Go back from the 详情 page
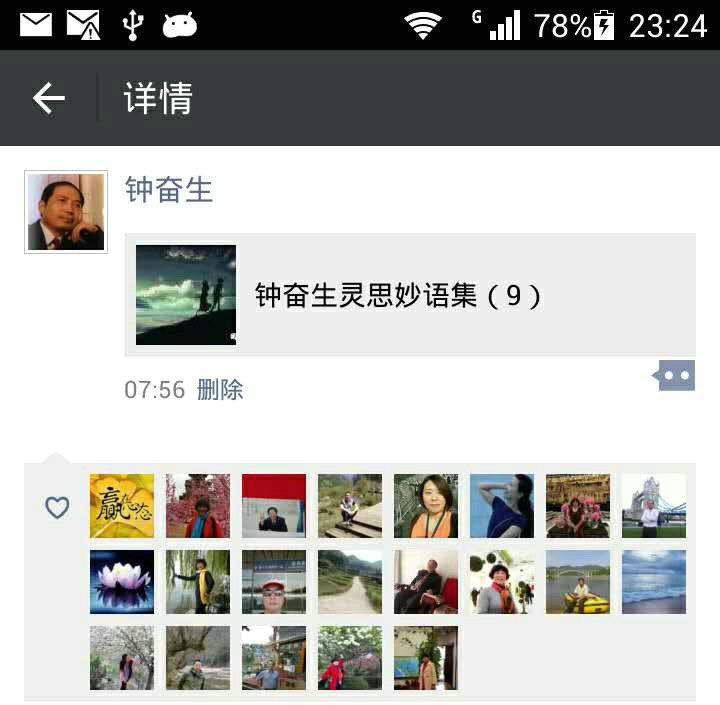The height and width of the screenshot is (705, 720). (48, 98)
